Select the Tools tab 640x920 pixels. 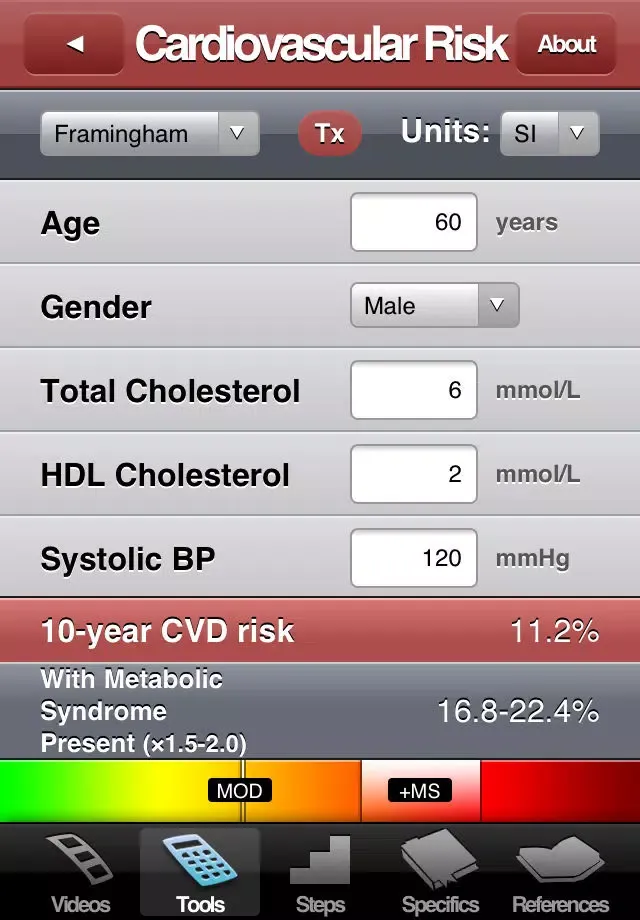200,872
